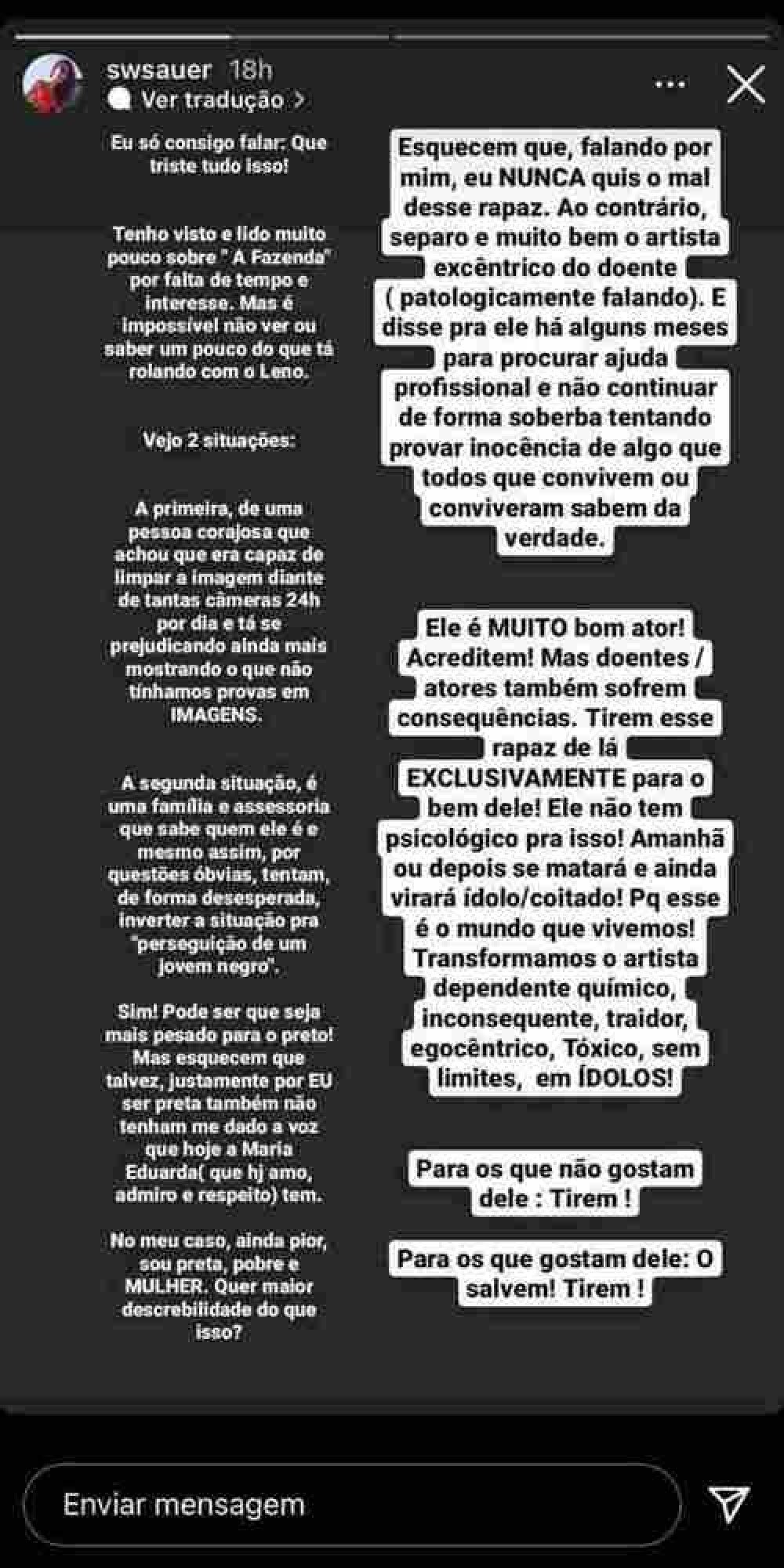Image resolution: width=784 pixels, height=1568 pixels.
Task: Tap the swsauer username
Action: [x=159, y=70]
